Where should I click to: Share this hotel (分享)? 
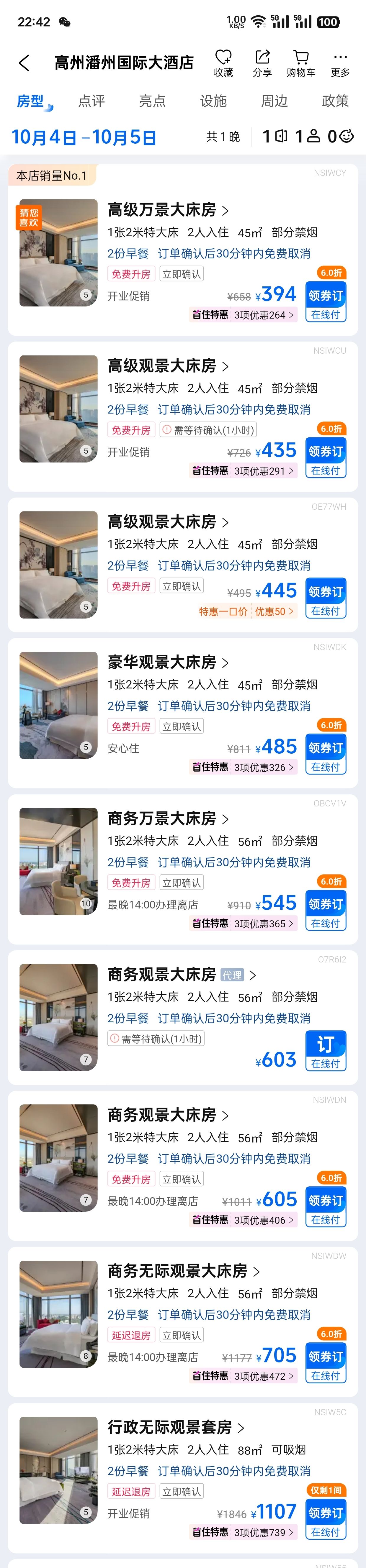point(262,63)
